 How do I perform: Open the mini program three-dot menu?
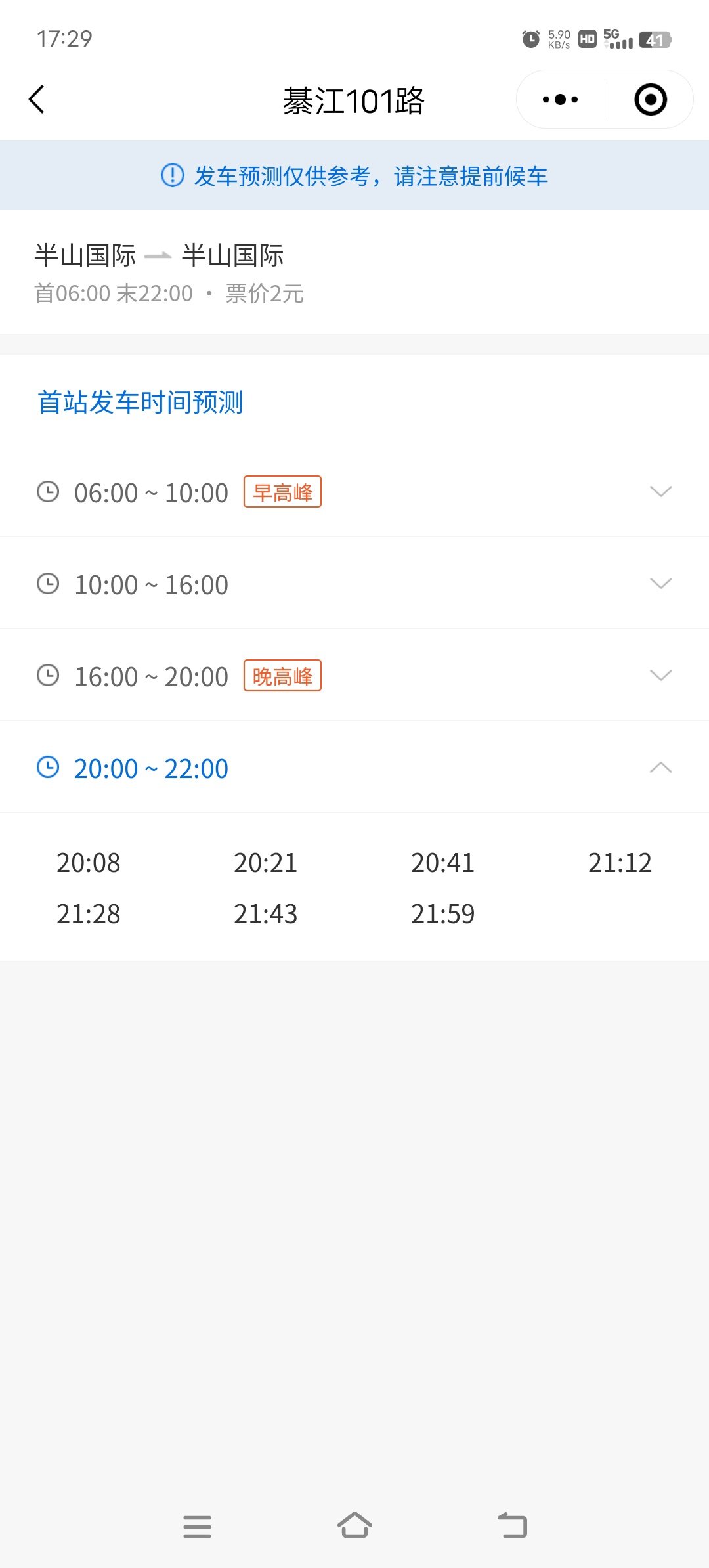[x=560, y=100]
